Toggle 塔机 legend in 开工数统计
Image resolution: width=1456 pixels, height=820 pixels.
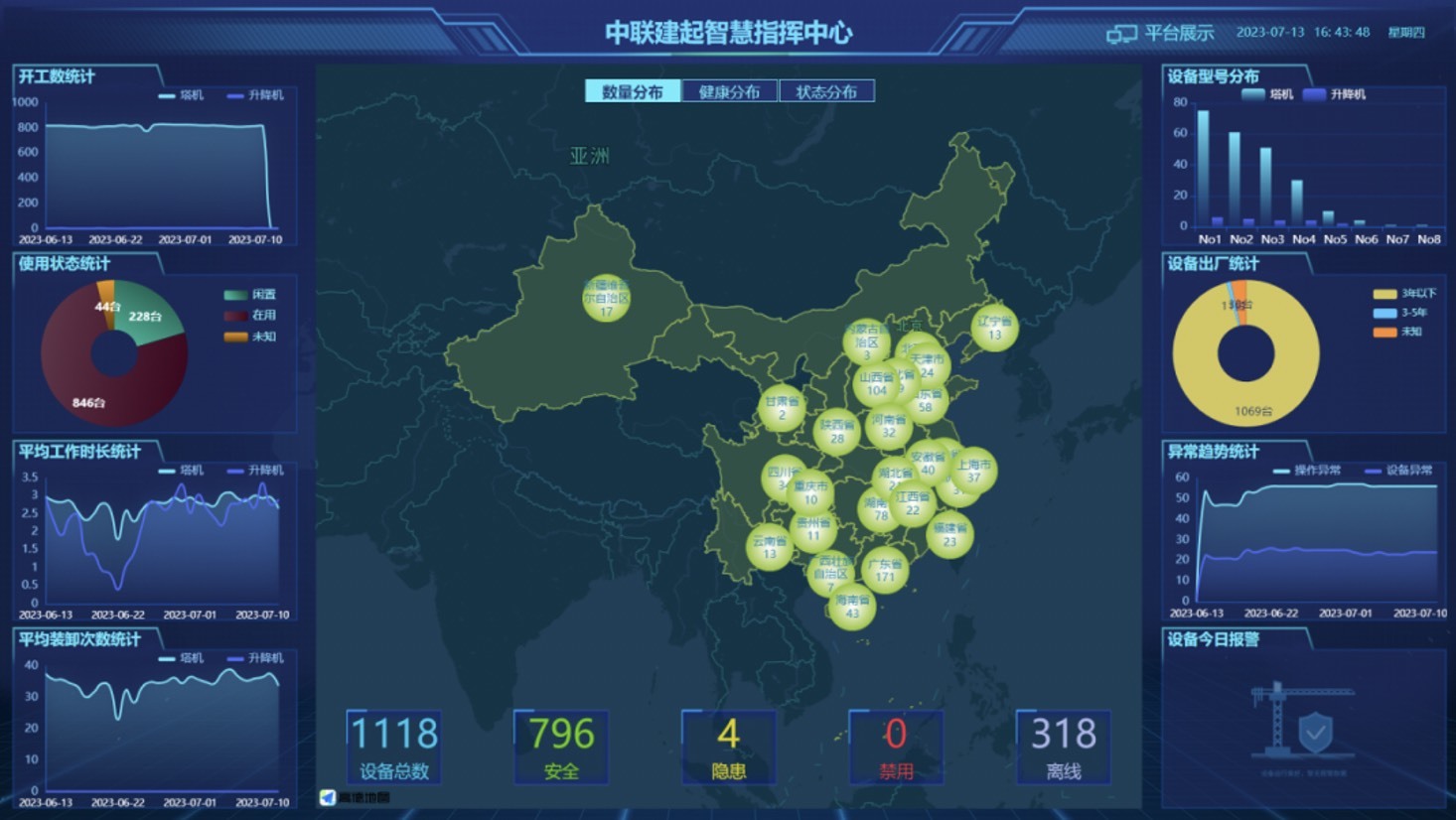point(182,95)
